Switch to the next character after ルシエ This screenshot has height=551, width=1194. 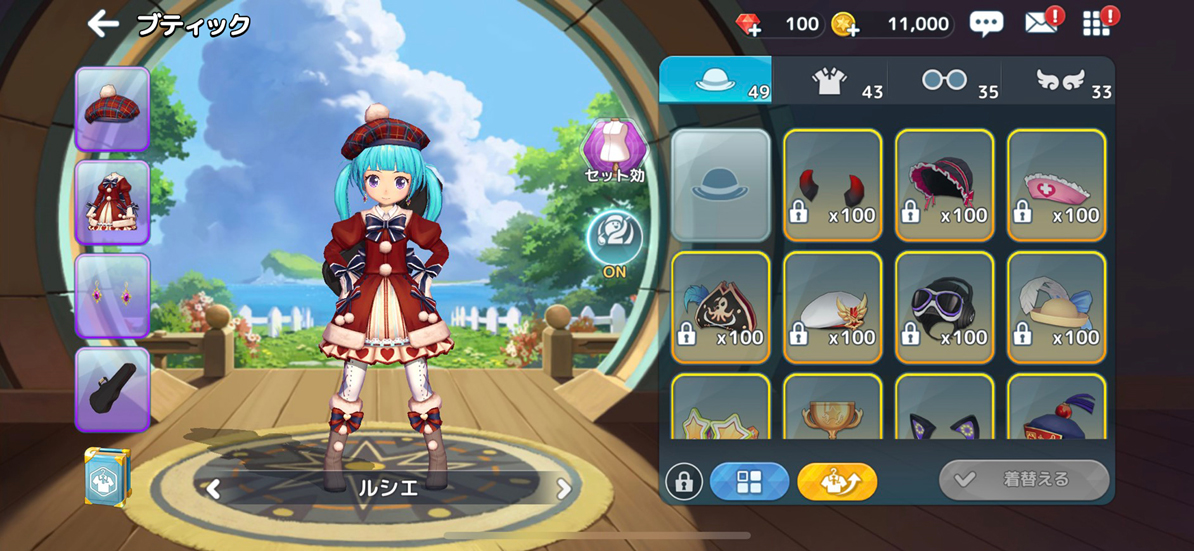click(563, 489)
